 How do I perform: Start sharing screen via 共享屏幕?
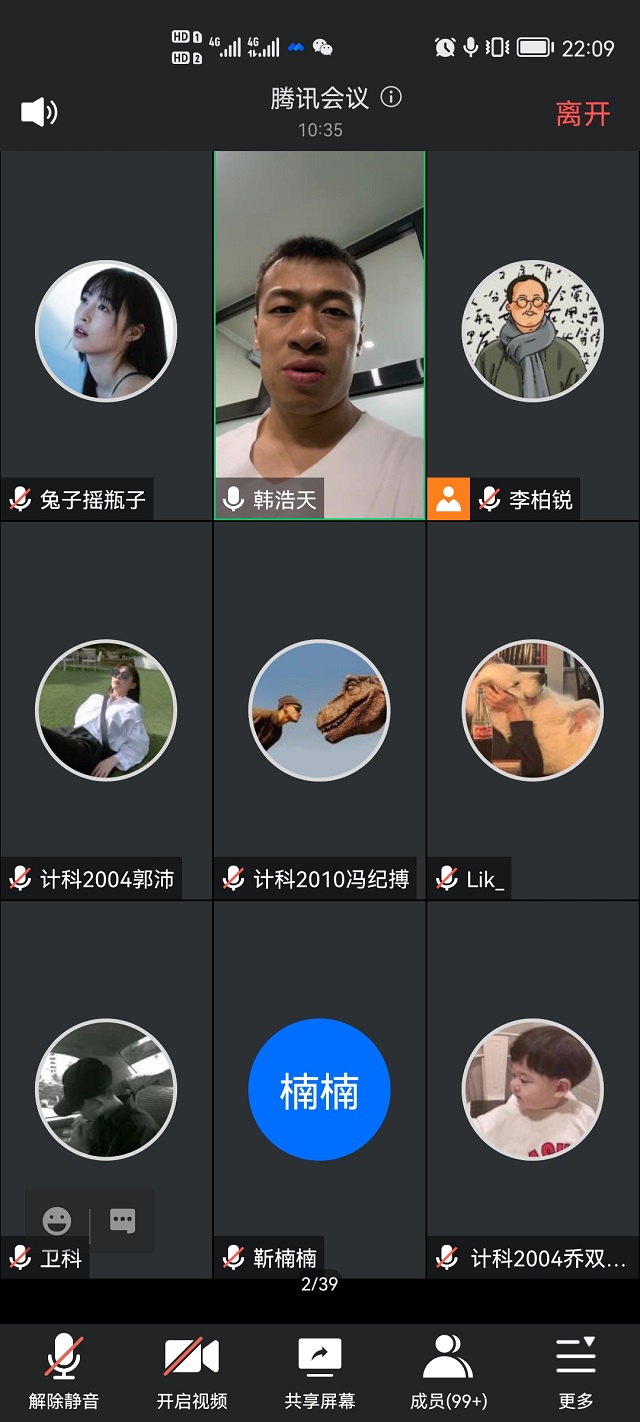(x=320, y=1370)
